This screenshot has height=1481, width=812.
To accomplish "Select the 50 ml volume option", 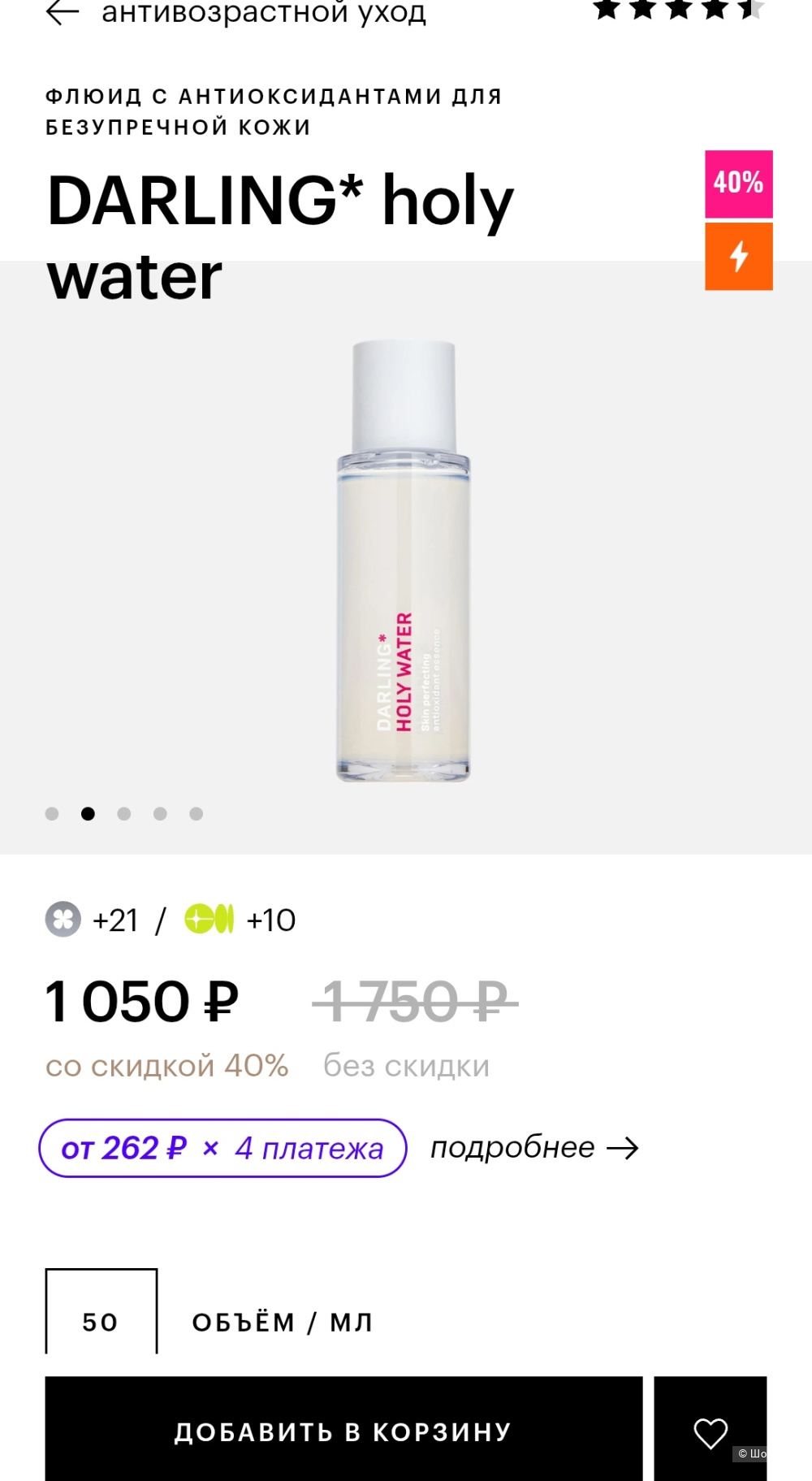I will point(101,1322).
